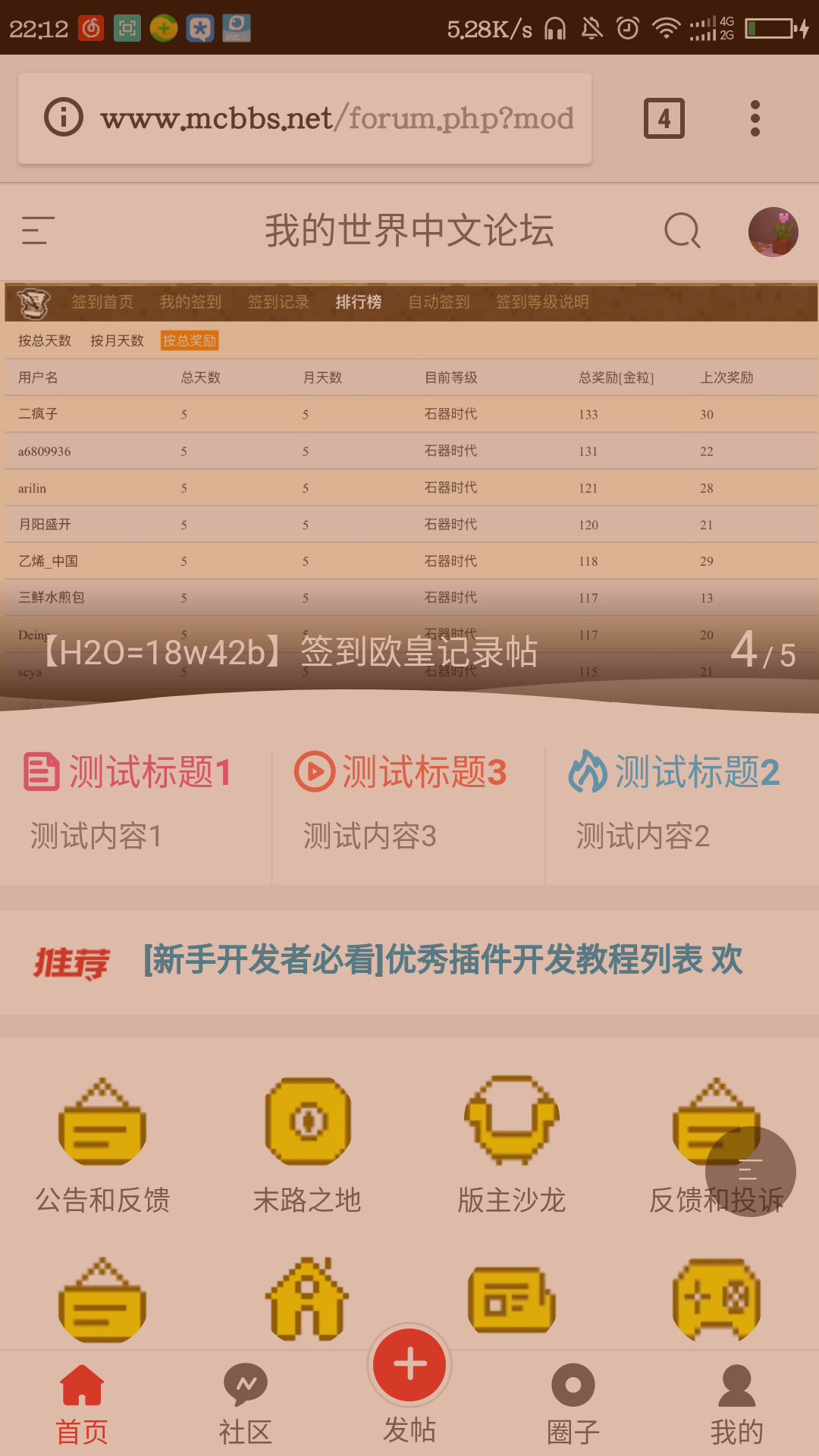Open the forum search
The height and width of the screenshot is (1456, 819).
coord(682,230)
